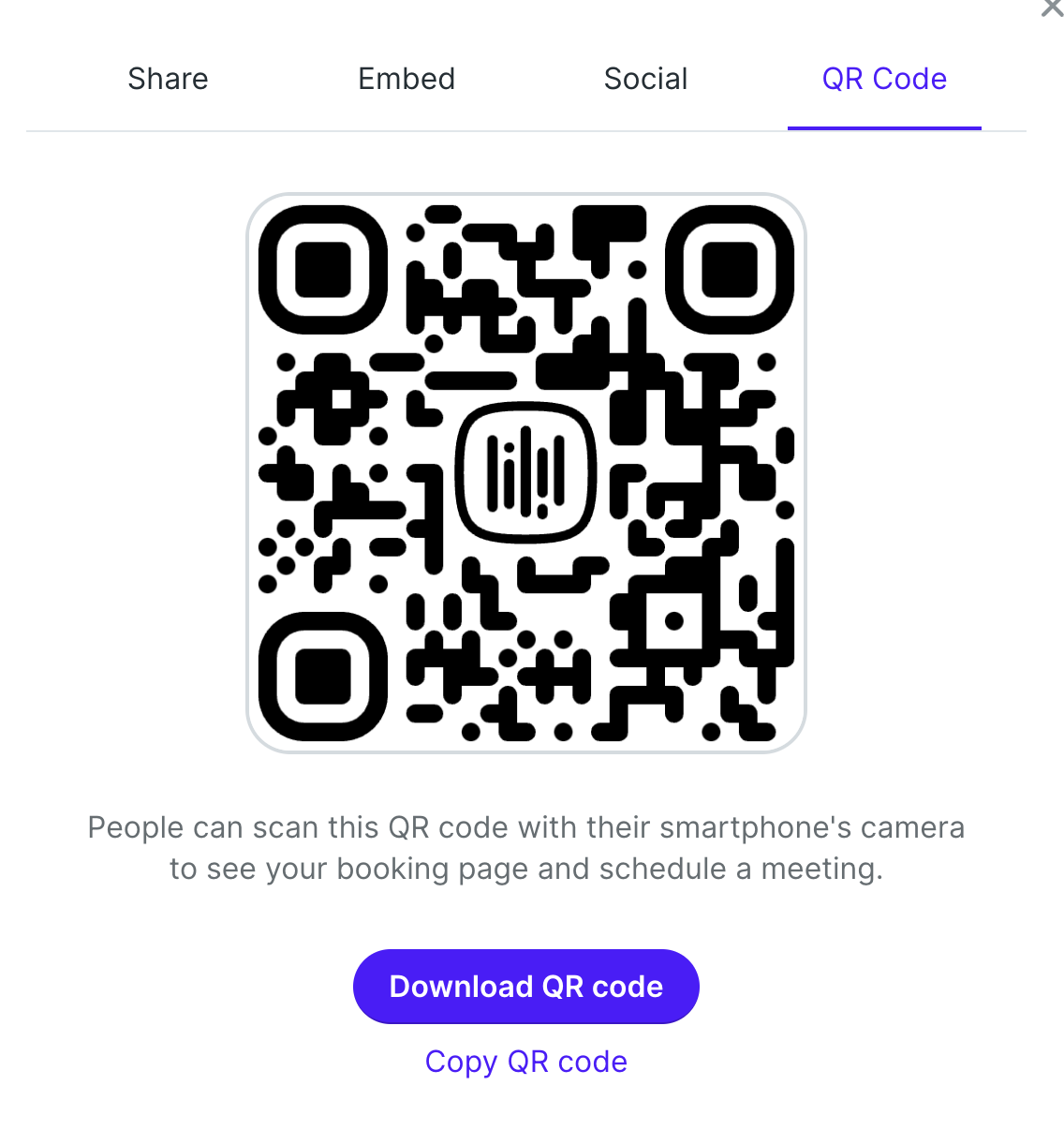The image size is (1064, 1130).
Task: Close the share dialog
Action: (x=1052, y=7)
